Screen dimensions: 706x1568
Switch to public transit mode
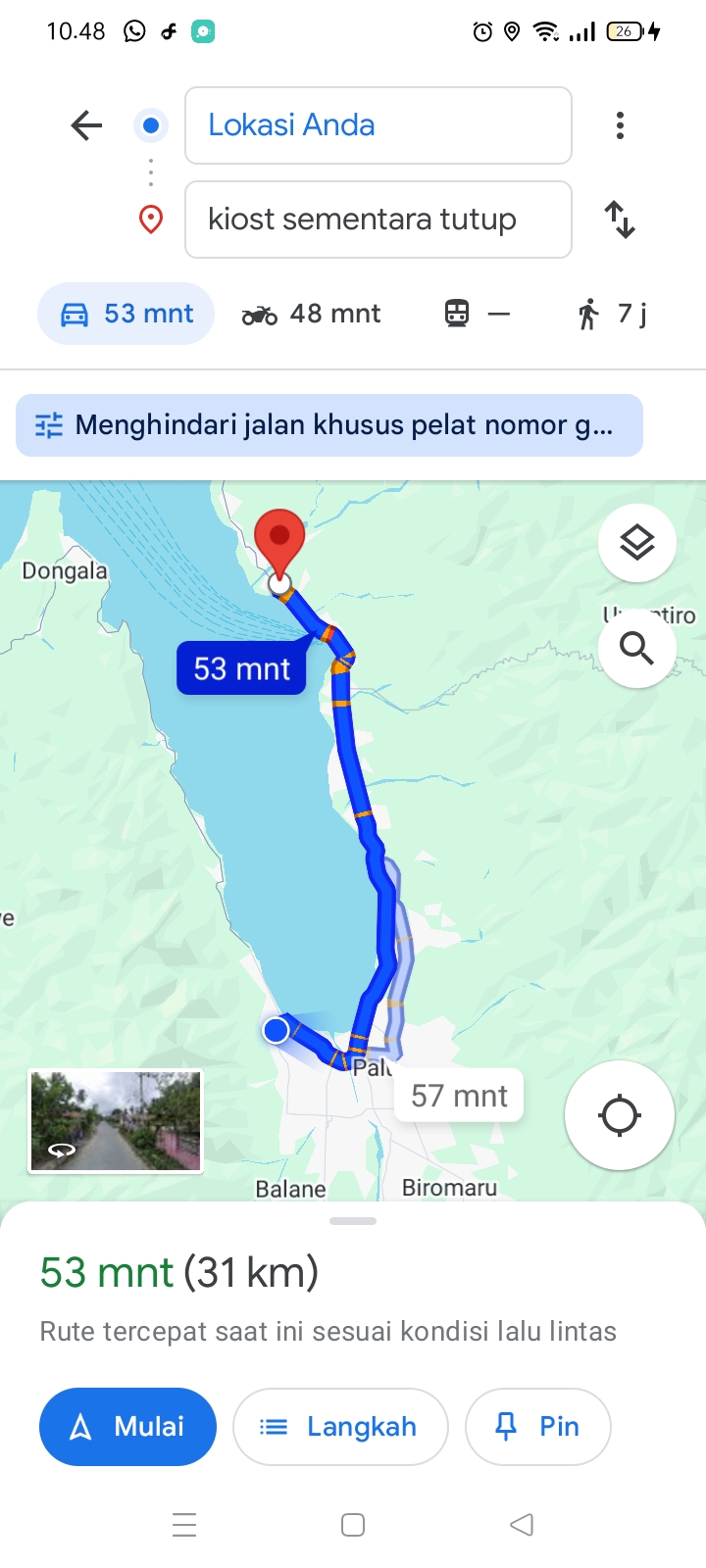point(478,314)
